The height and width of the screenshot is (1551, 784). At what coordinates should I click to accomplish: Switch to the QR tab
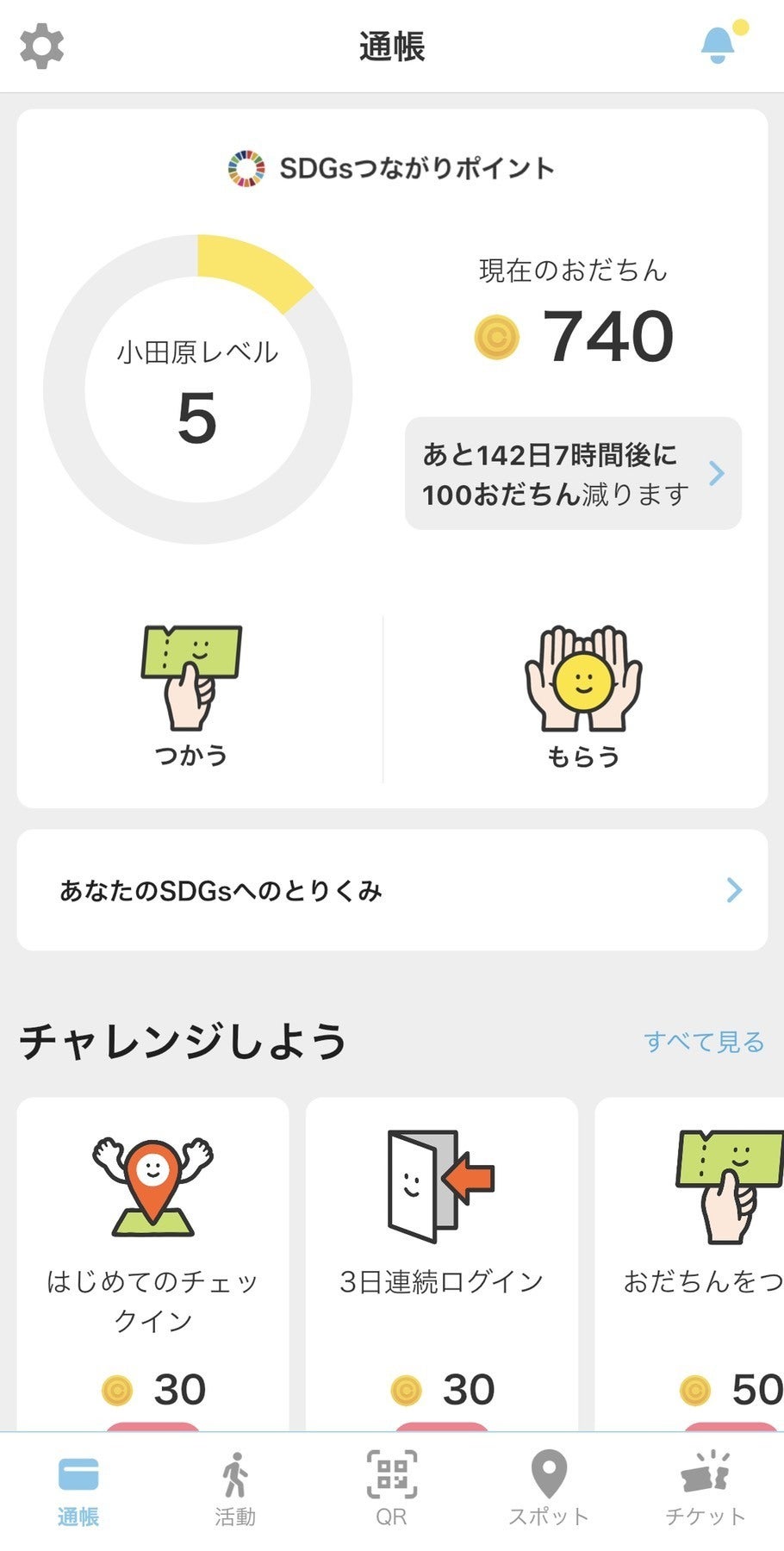(x=392, y=1489)
